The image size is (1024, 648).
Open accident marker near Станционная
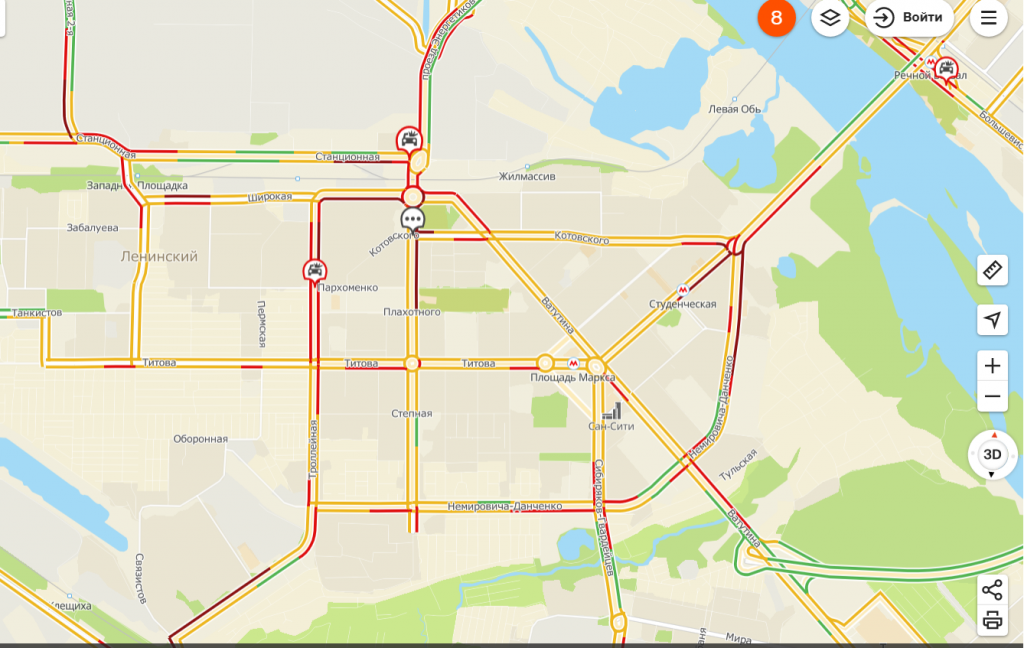click(409, 138)
